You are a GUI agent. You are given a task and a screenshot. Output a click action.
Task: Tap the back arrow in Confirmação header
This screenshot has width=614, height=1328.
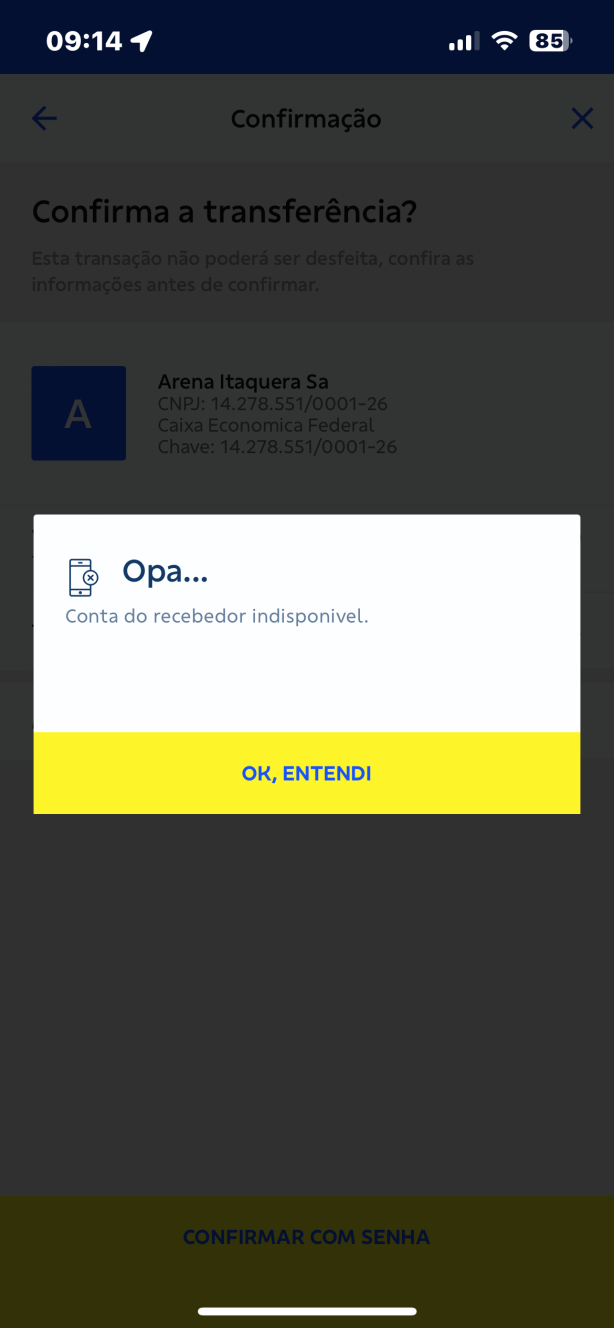(x=44, y=119)
